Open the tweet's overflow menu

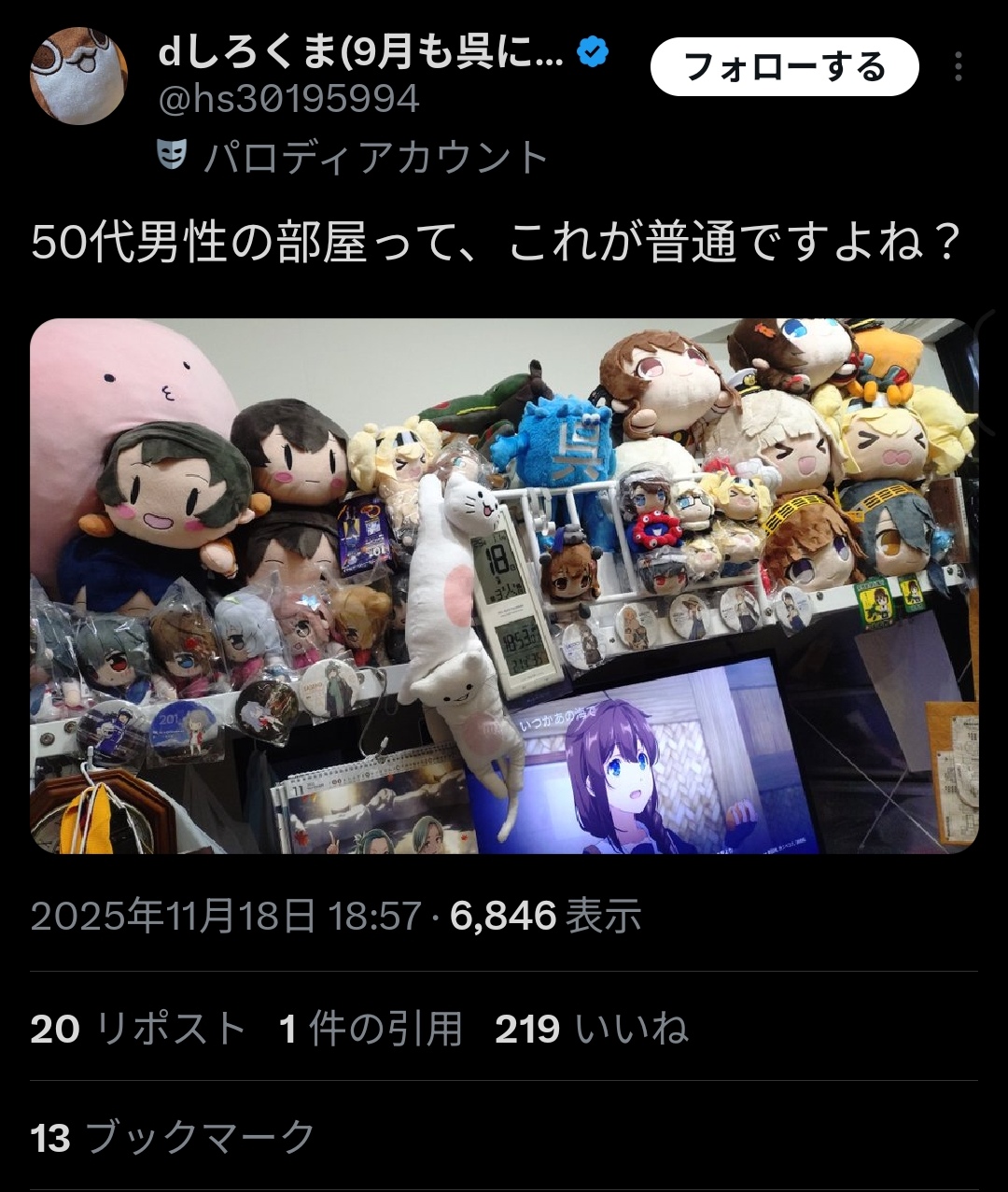point(958,67)
